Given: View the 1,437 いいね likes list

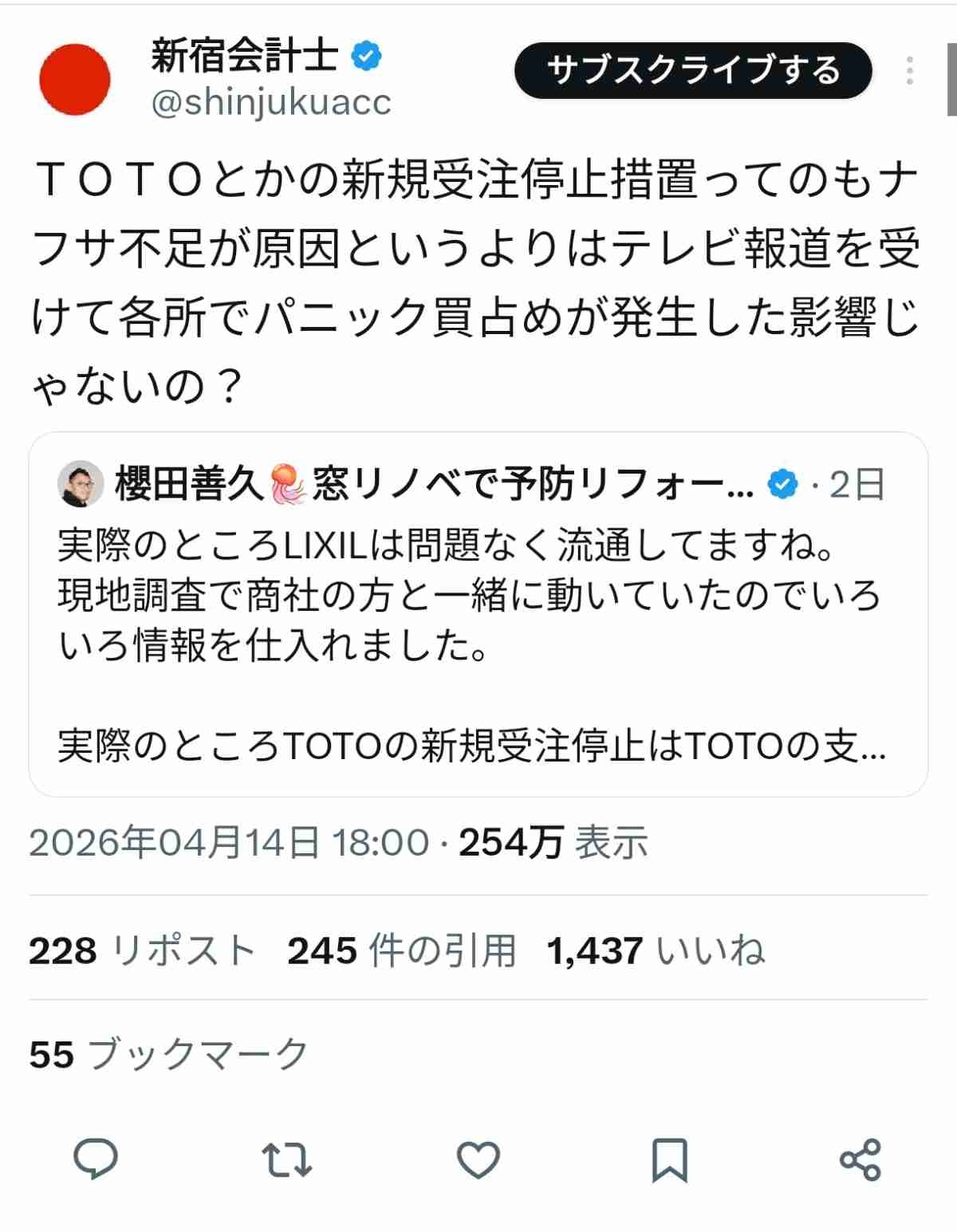Looking at the screenshot, I should [656, 951].
